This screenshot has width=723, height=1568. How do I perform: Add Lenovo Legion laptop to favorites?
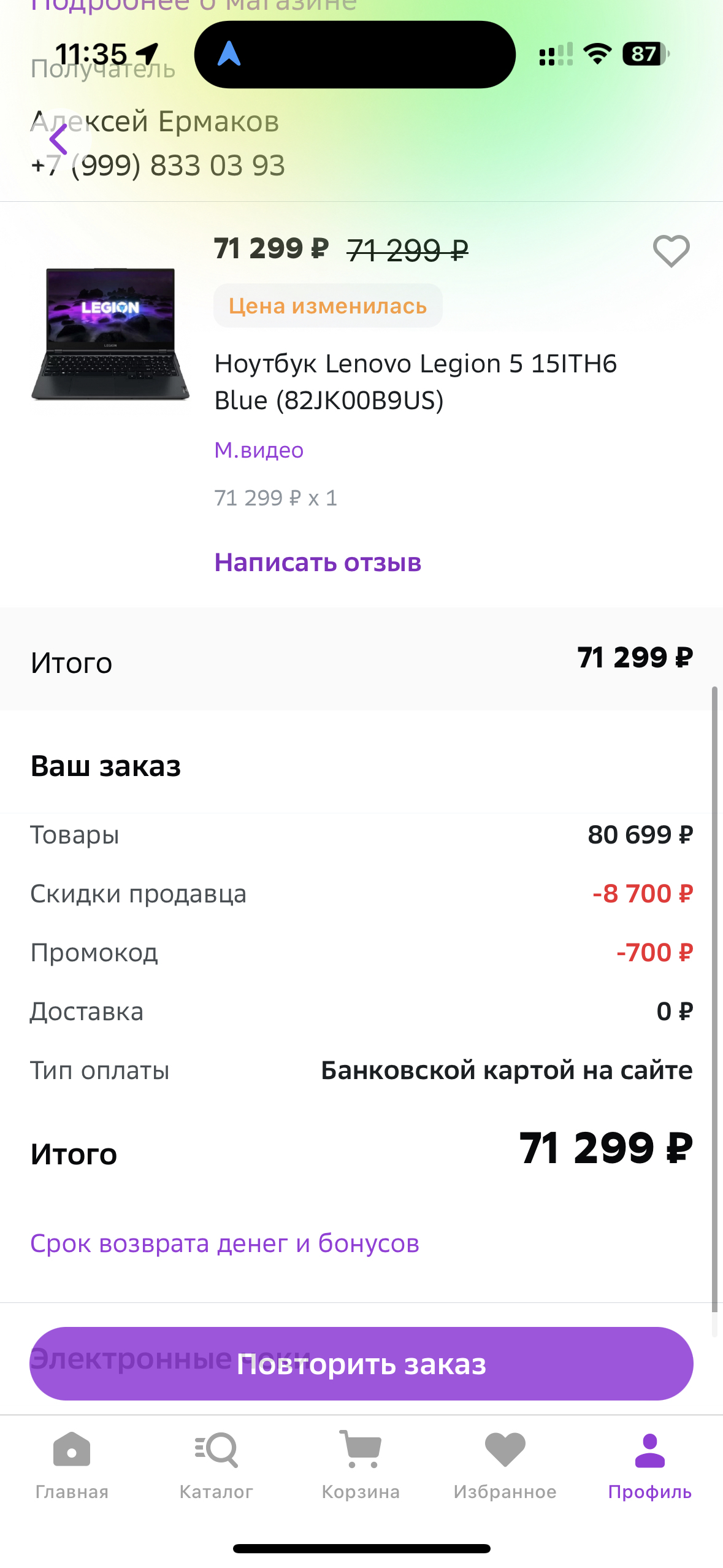(671, 251)
